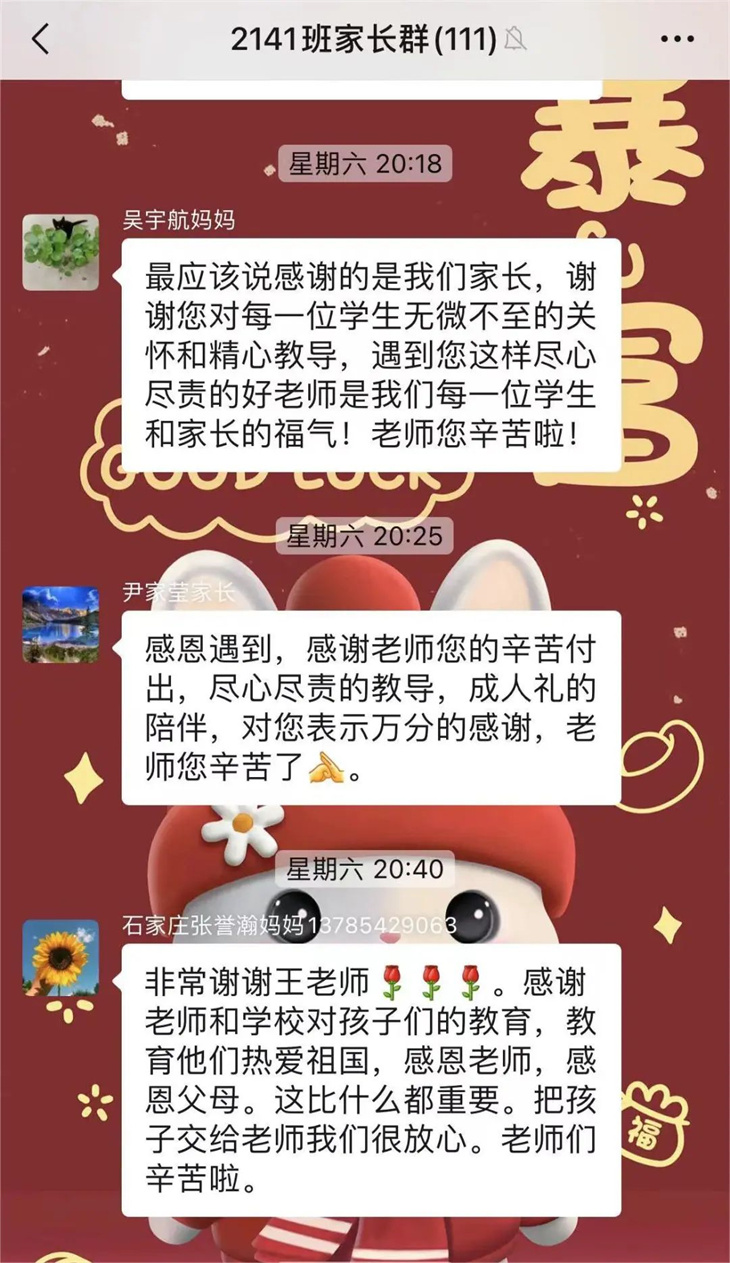View the sunflower avatar of 张誉瀚妈妈

click(x=61, y=958)
